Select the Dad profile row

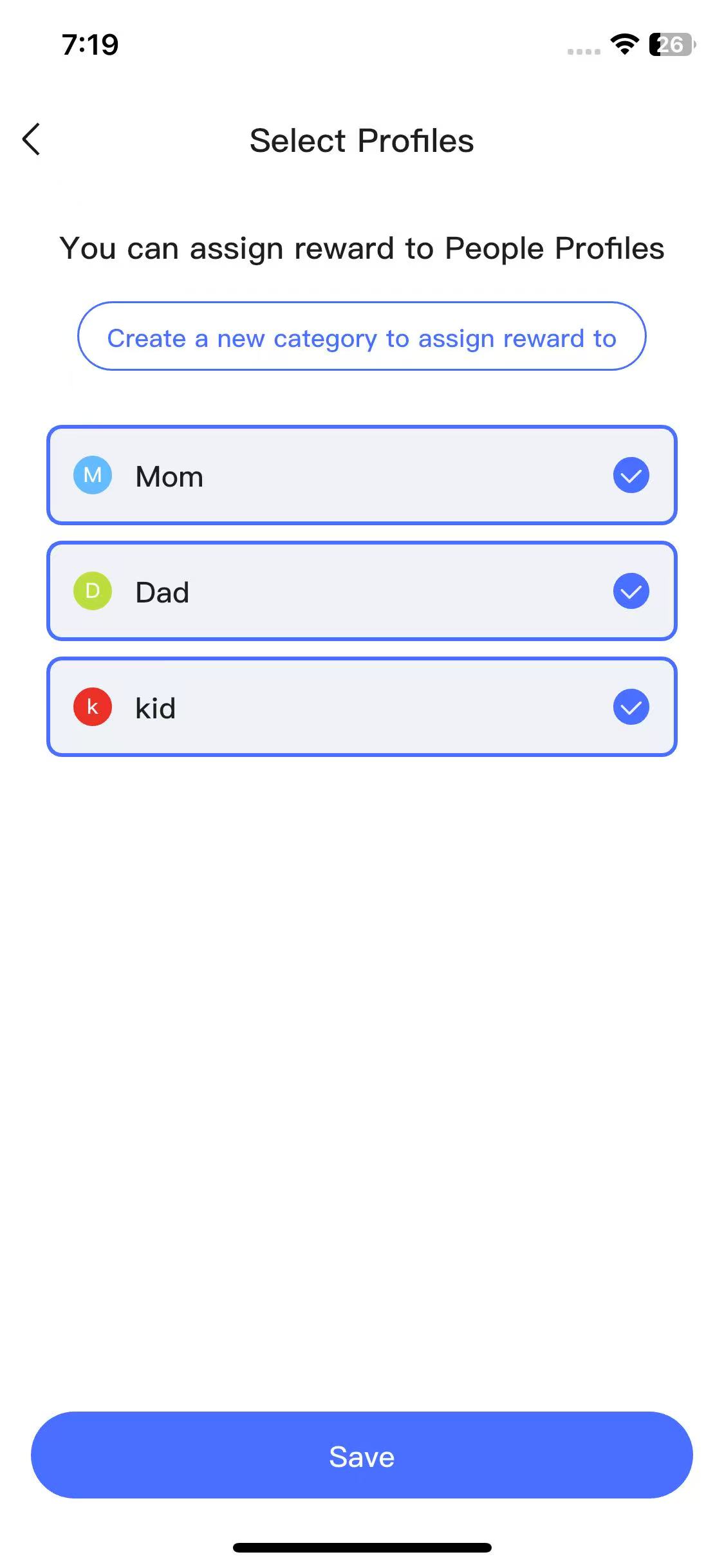point(362,590)
